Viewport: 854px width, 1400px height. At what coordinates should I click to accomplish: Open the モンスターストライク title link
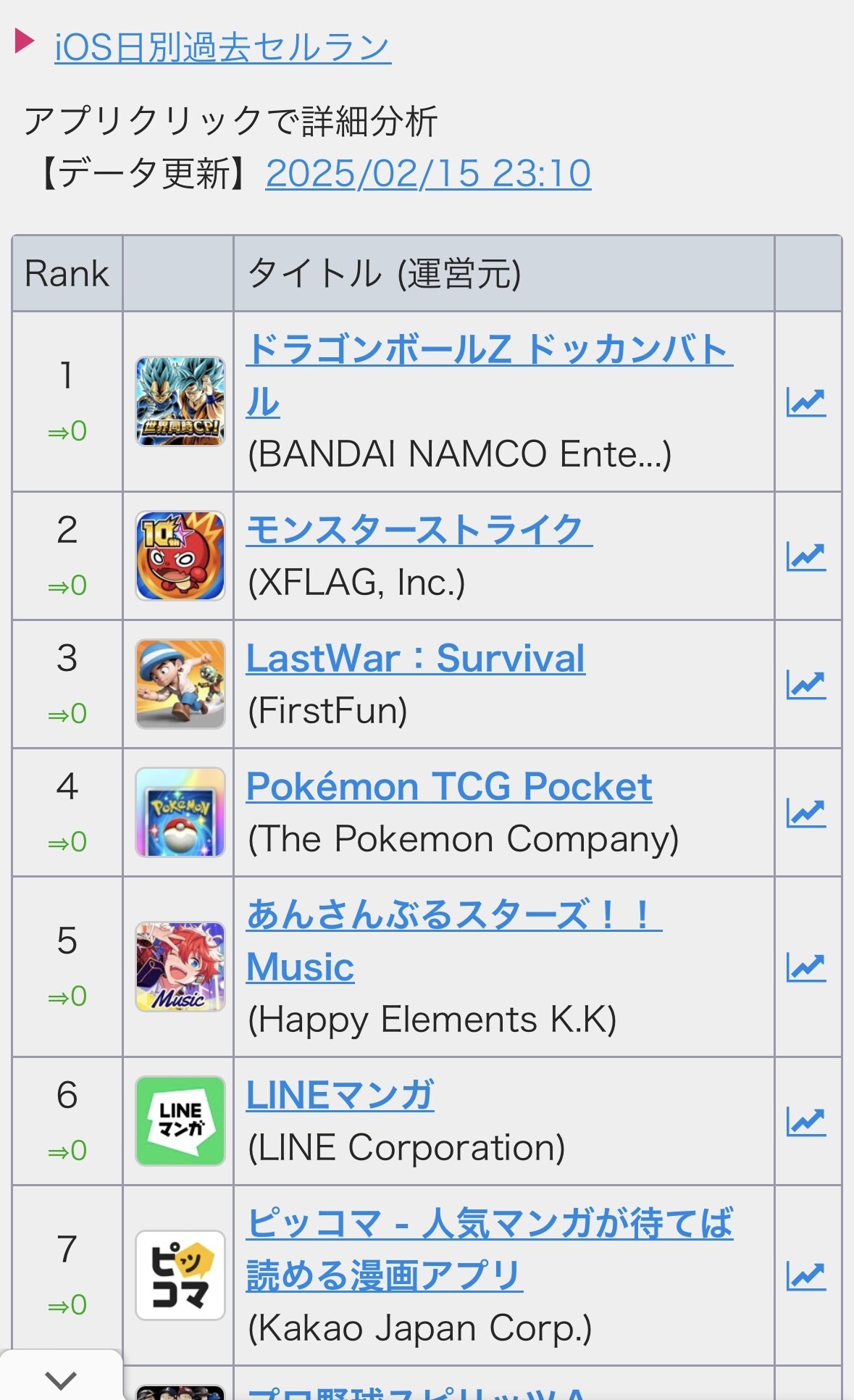tap(419, 529)
